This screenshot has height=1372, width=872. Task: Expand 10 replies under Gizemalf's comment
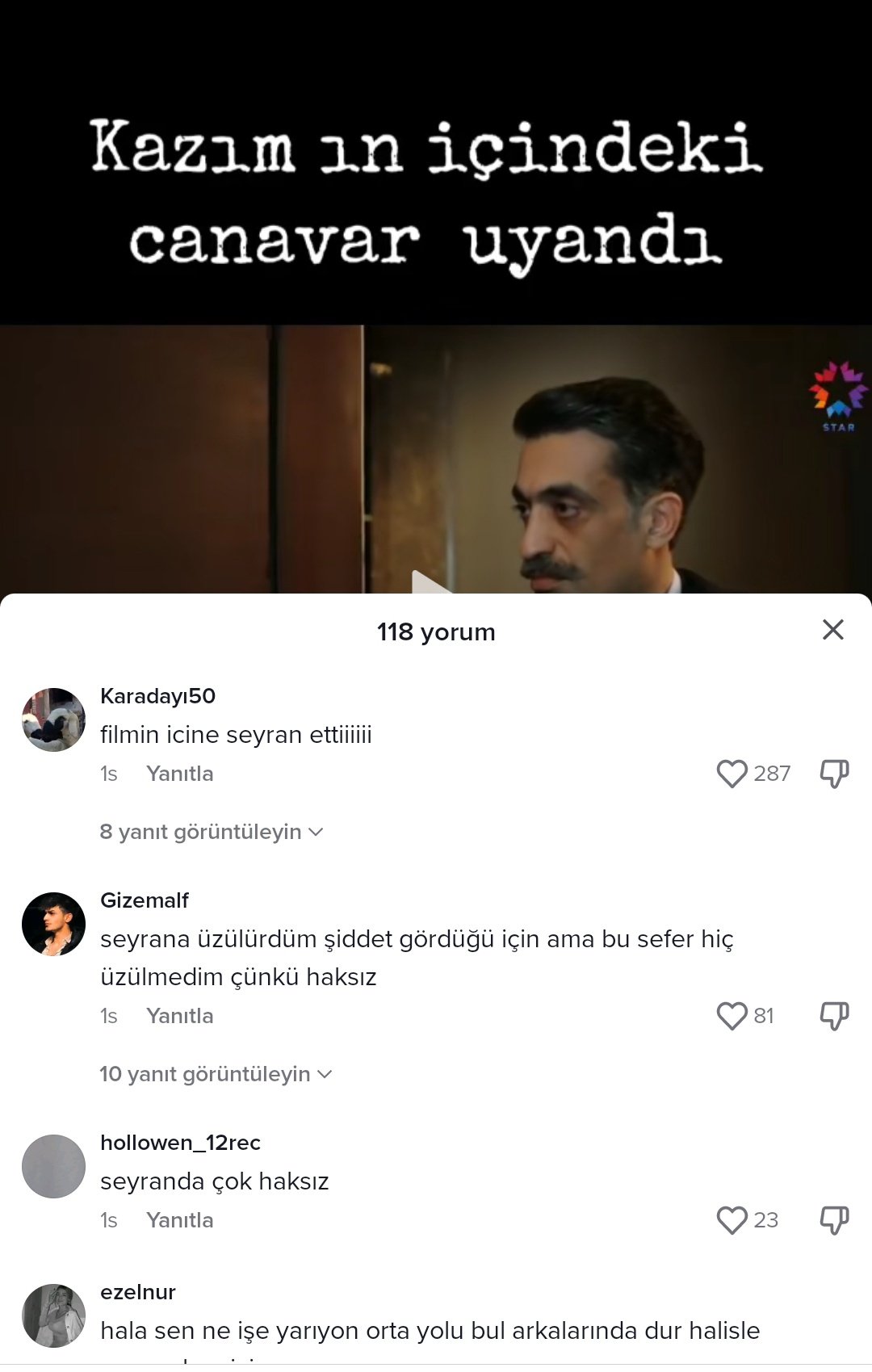tap(216, 1074)
